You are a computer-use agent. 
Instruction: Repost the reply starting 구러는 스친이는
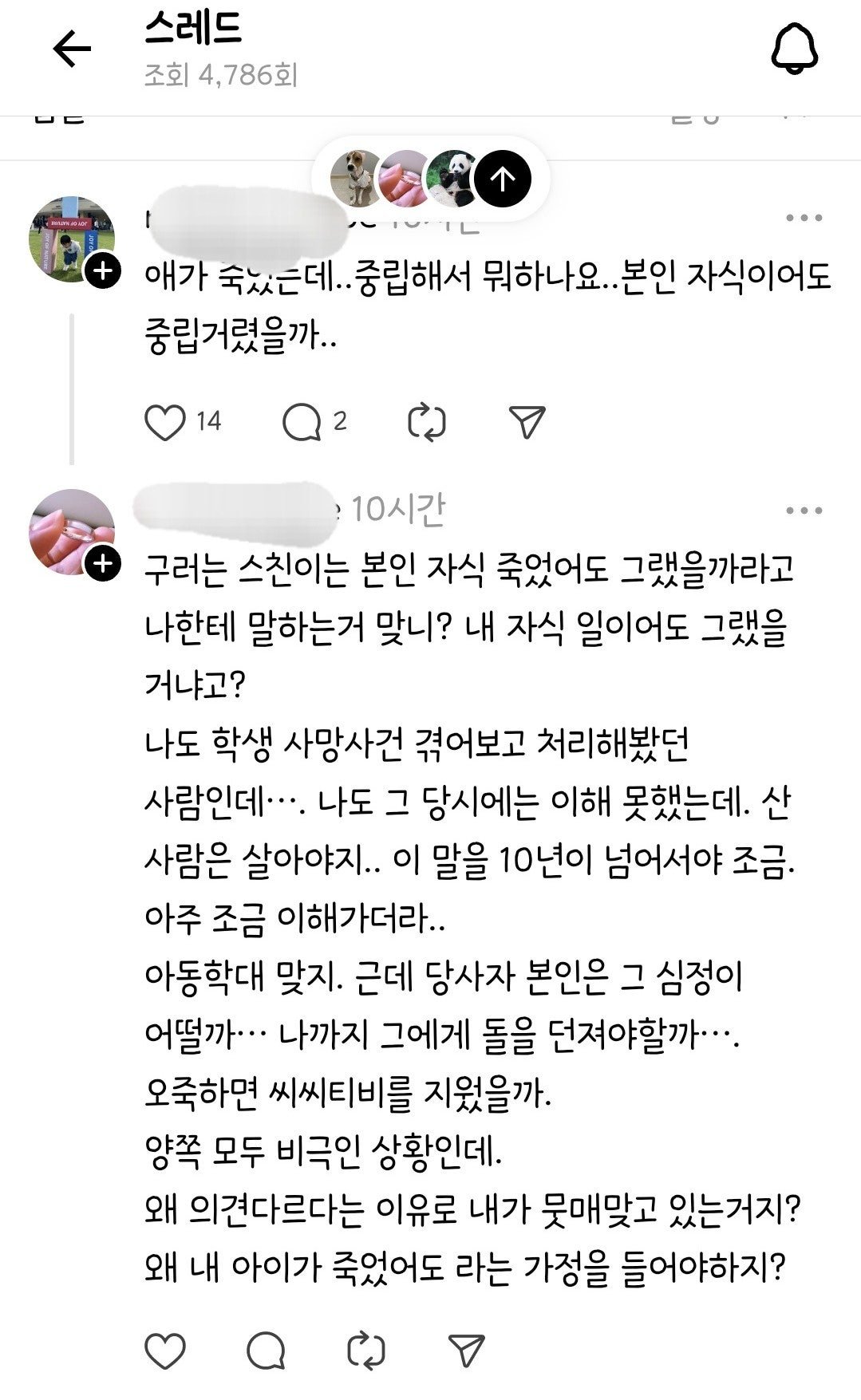click(366, 1351)
